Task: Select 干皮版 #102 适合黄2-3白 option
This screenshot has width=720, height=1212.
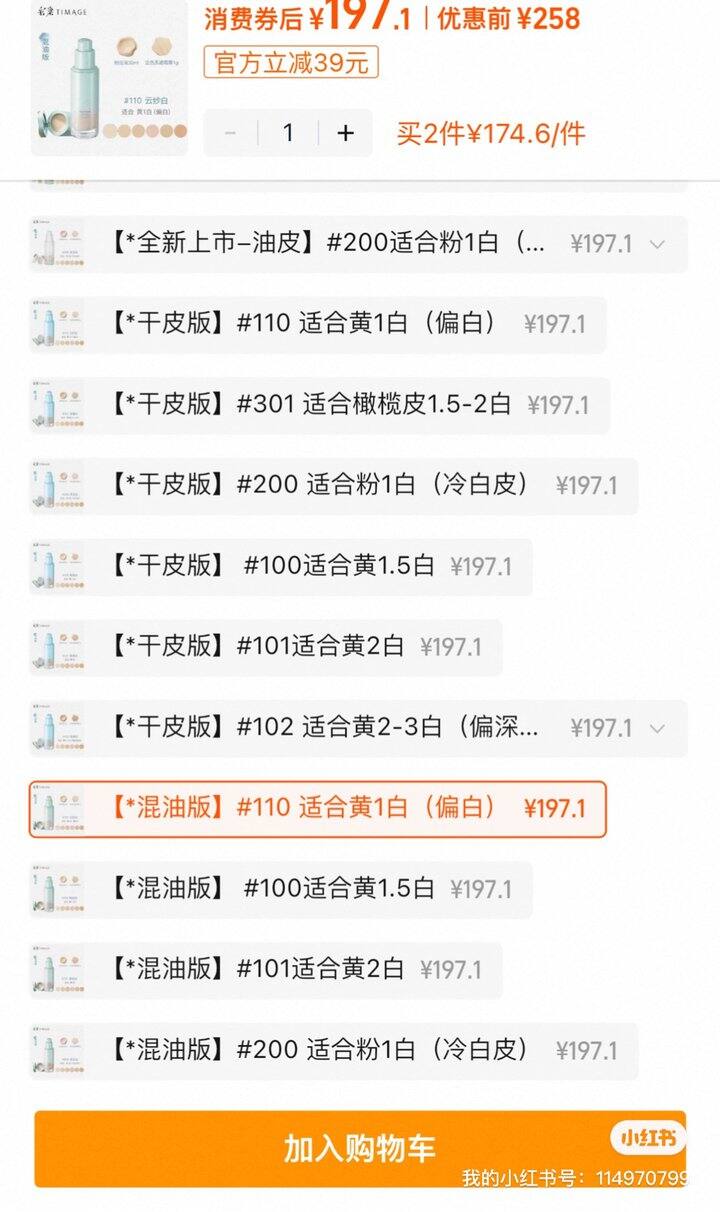Action: point(358,728)
